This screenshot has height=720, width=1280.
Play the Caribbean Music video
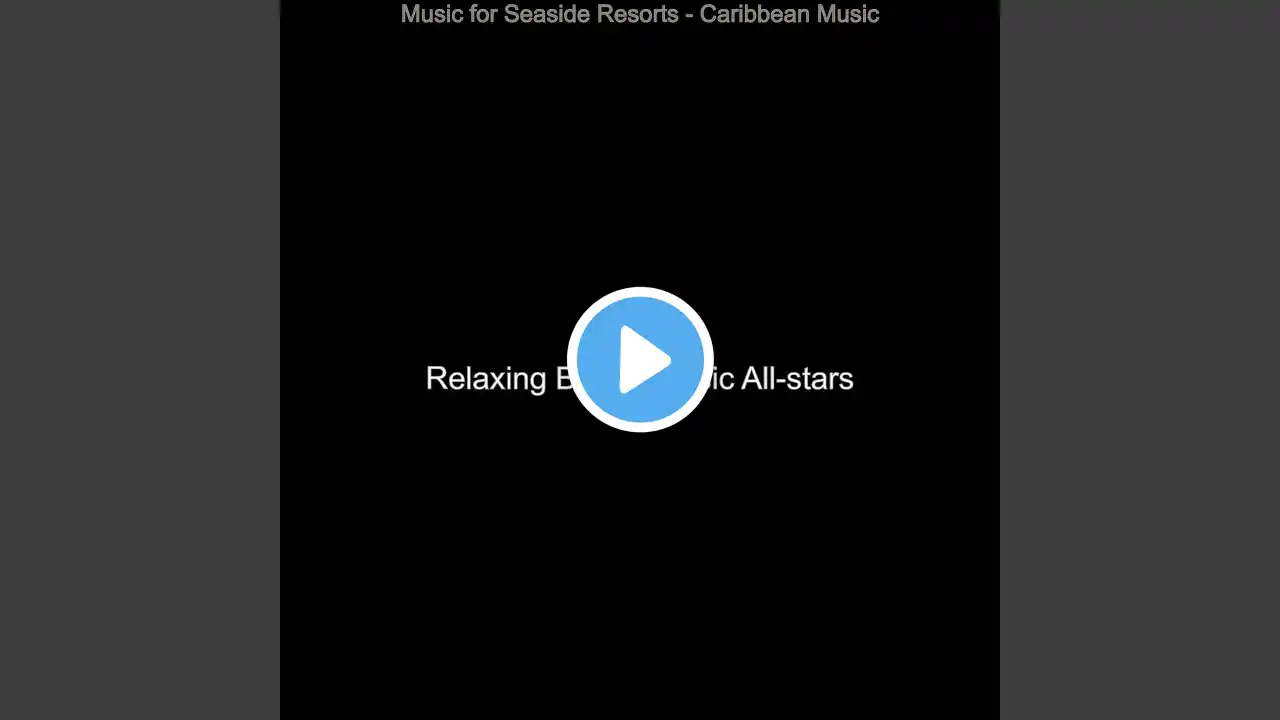(x=640, y=359)
